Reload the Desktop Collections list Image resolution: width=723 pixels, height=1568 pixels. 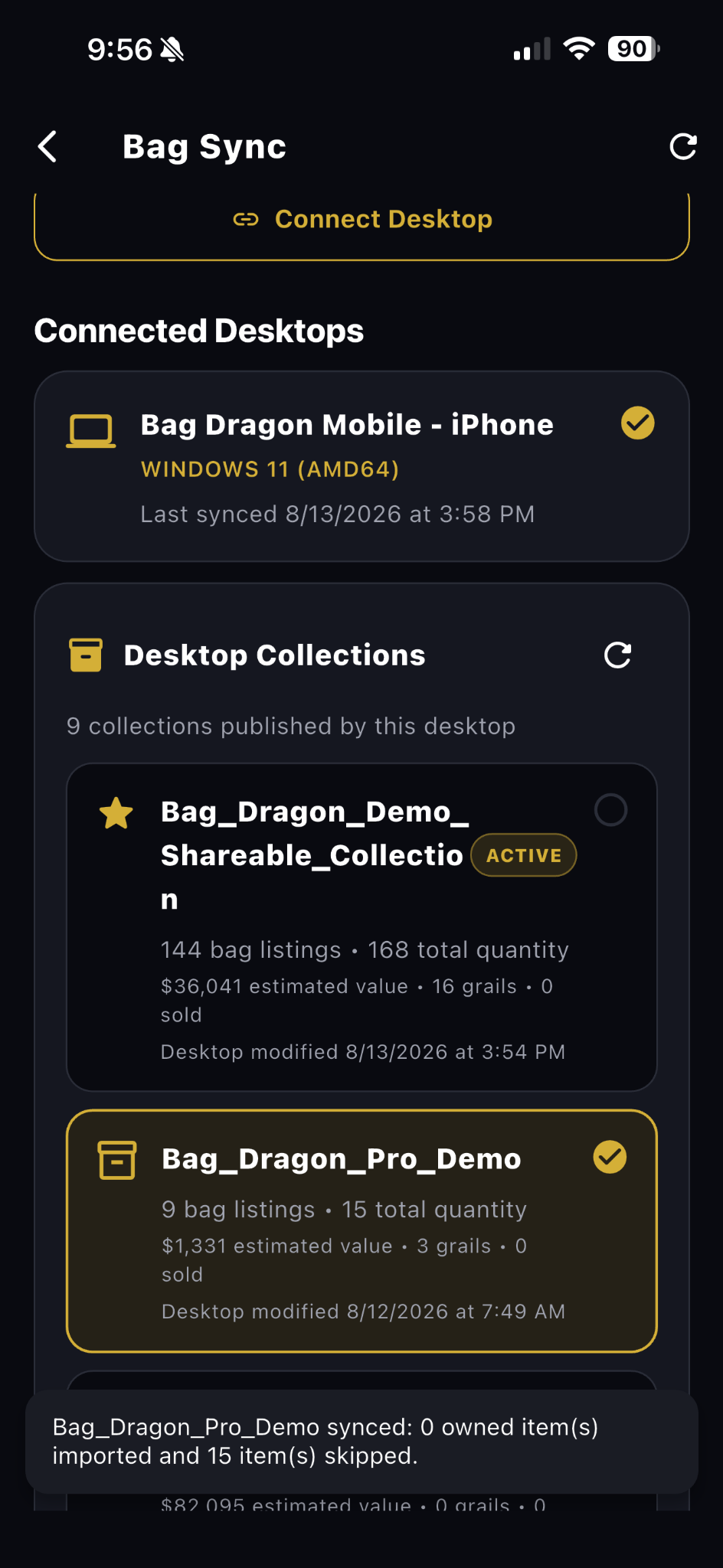617,655
